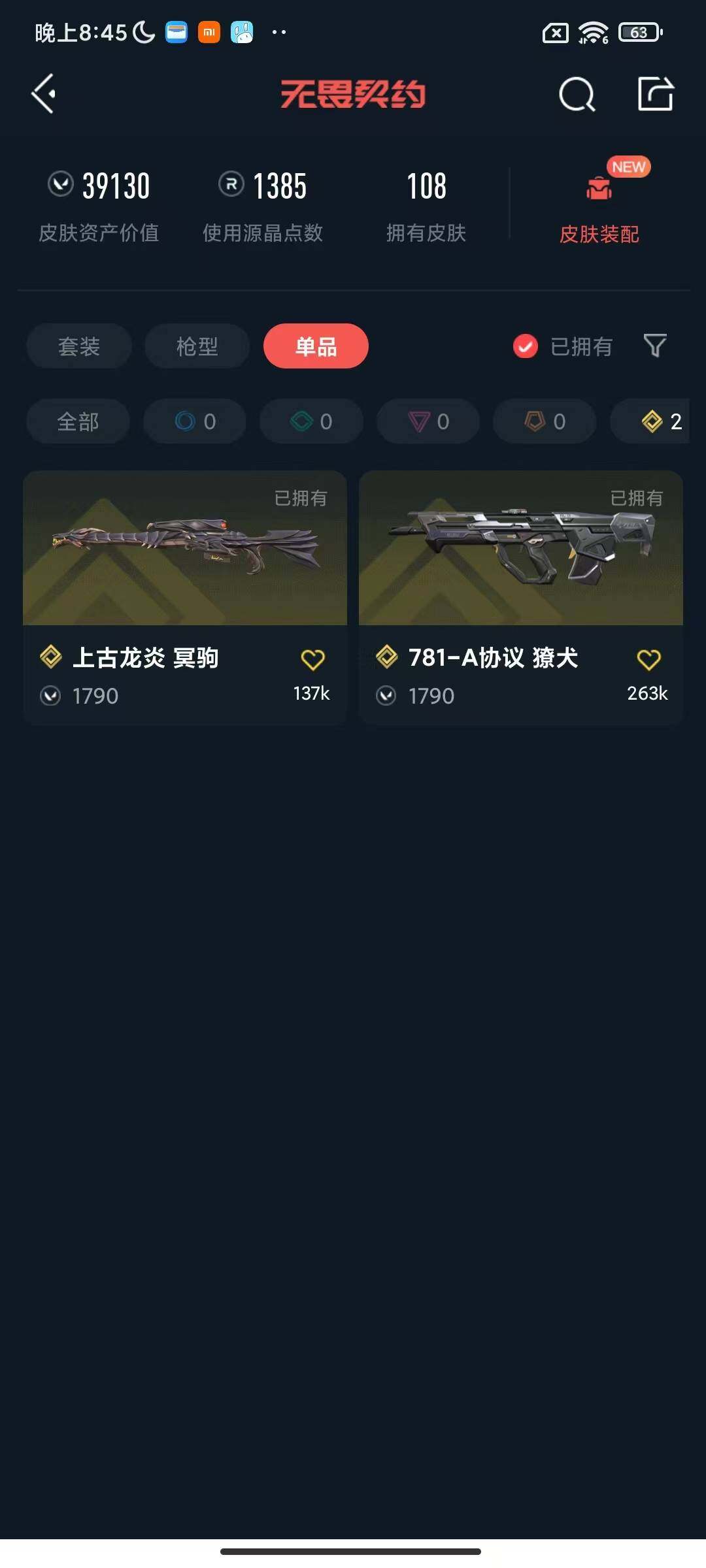Tap the share icon in top right
This screenshot has width=706, height=1568.
pyautogui.click(x=656, y=94)
